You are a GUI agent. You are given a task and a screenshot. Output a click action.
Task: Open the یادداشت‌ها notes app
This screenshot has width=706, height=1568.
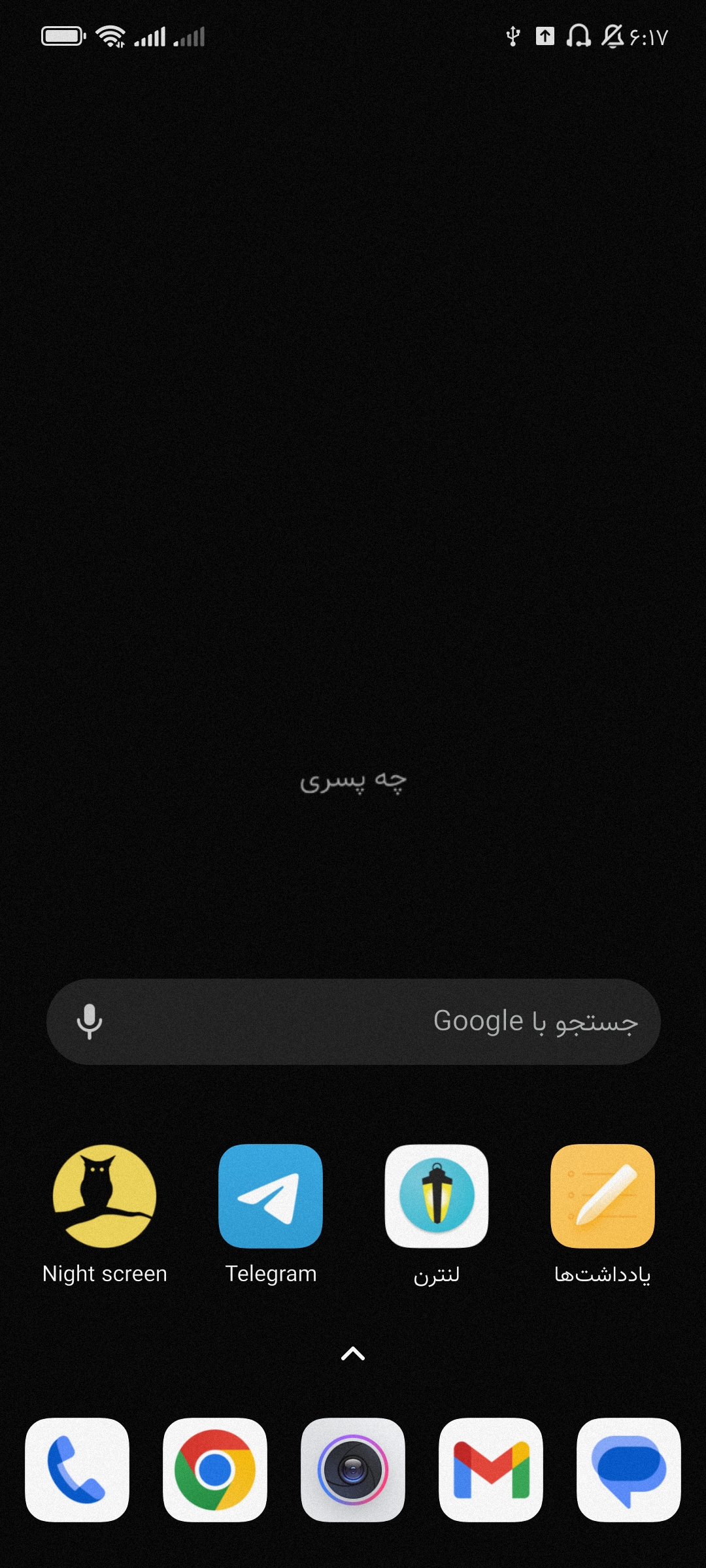(603, 1196)
